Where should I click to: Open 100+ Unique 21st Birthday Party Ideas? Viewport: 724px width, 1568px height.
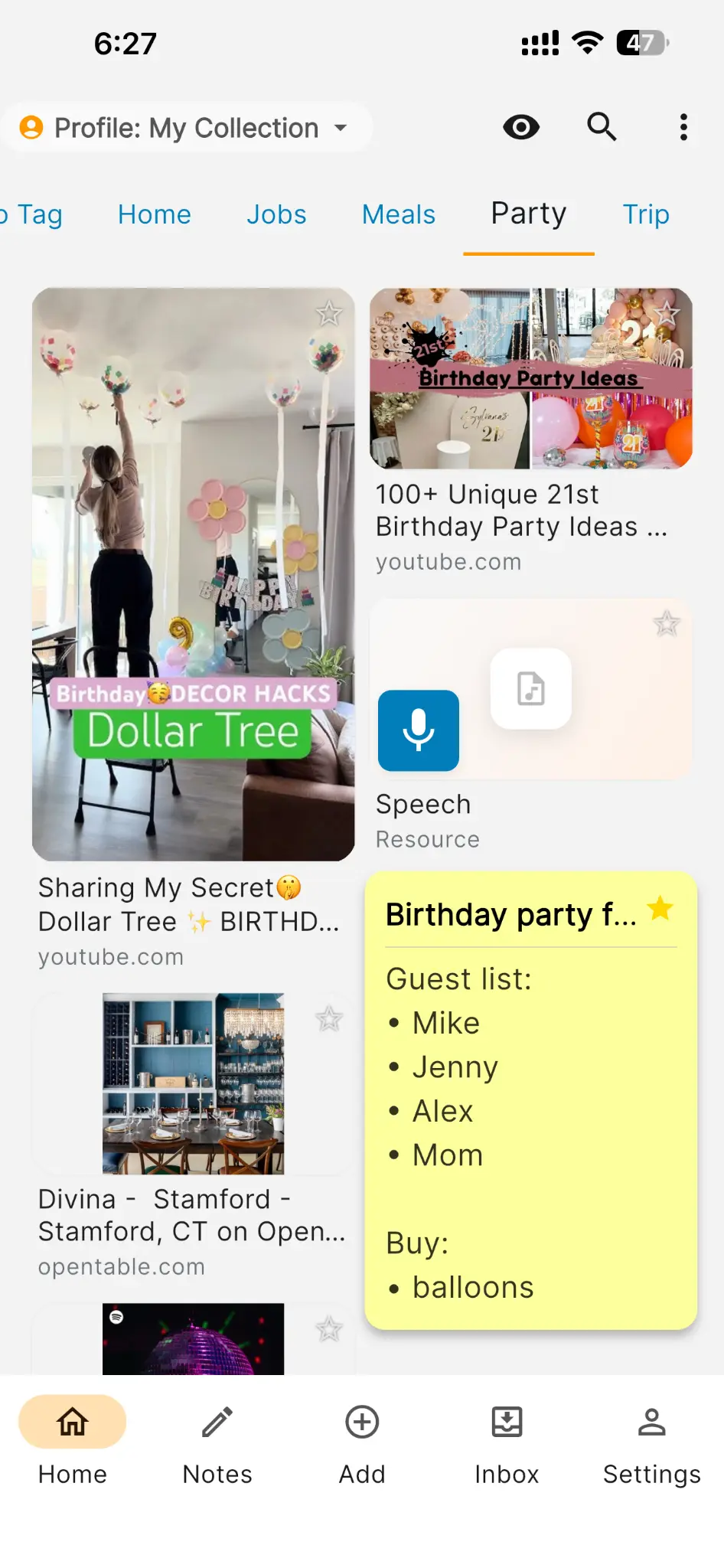coord(530,379)
